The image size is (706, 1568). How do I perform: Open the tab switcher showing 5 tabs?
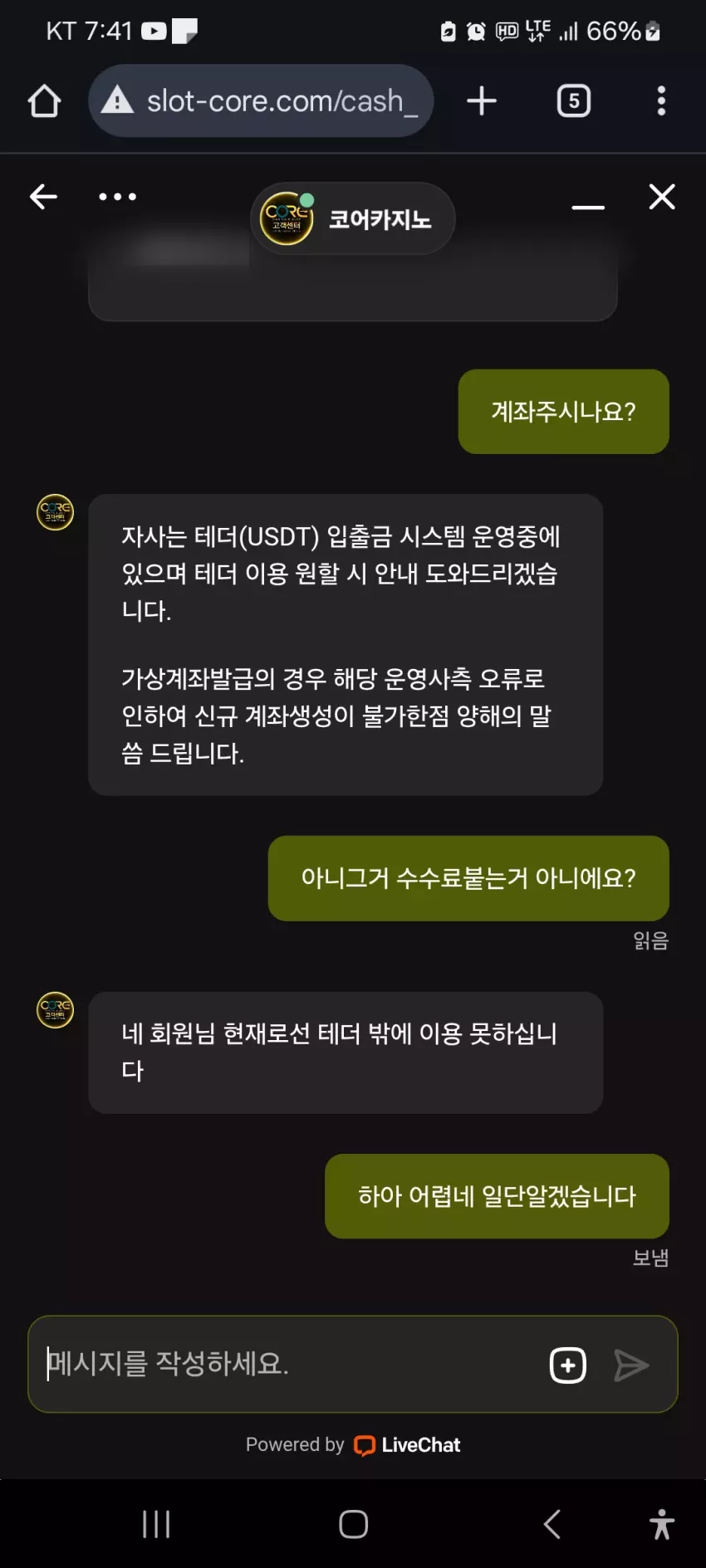point(574,101)
